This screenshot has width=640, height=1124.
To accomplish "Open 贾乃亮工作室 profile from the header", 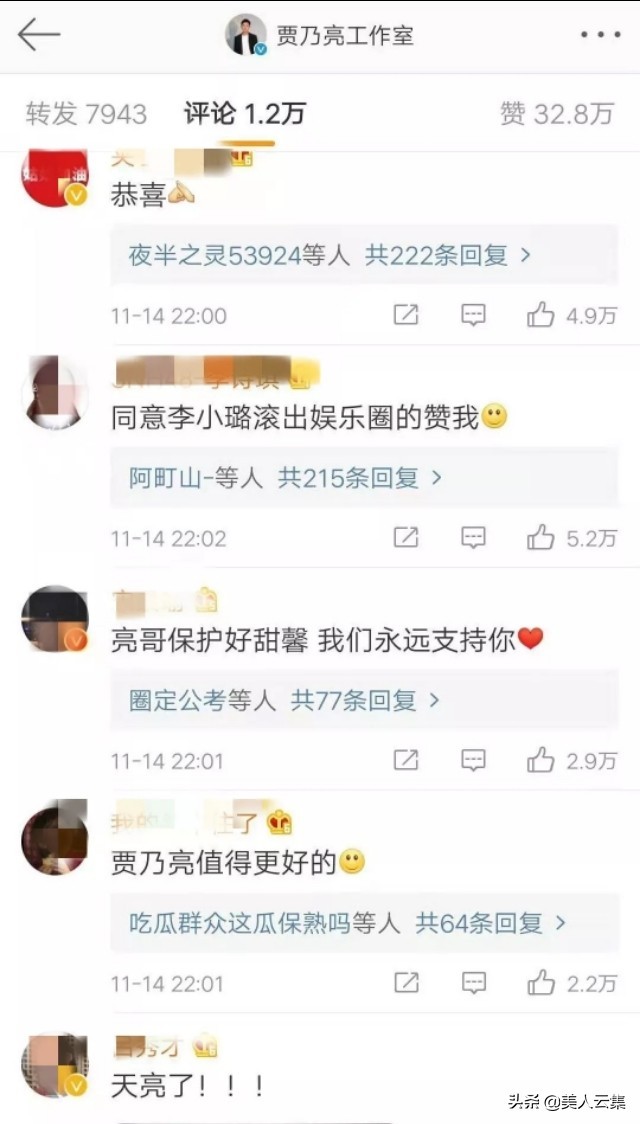I will point(320,36).
